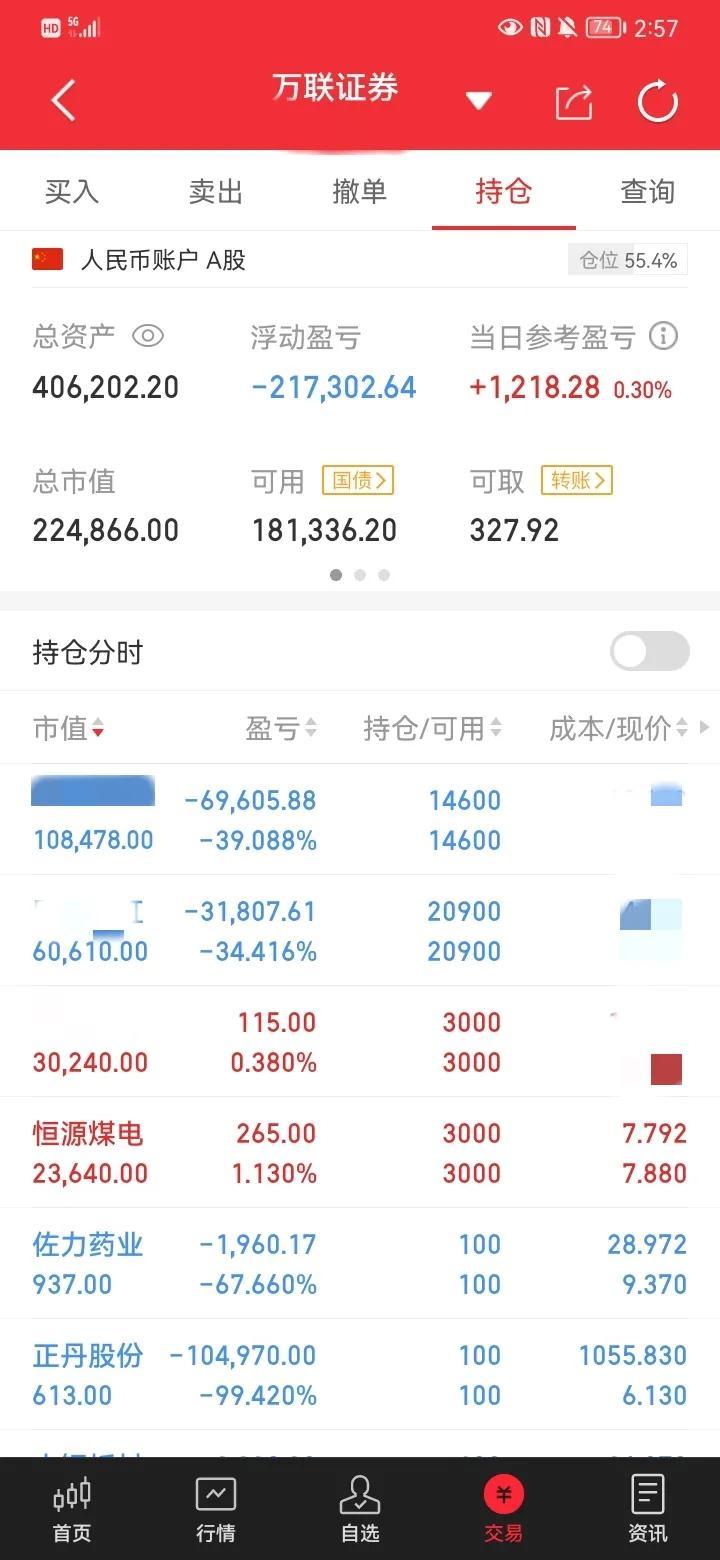Switch to the 买入 tab
The width and height of the screenshot is (720, 1560).
[72, 191]
